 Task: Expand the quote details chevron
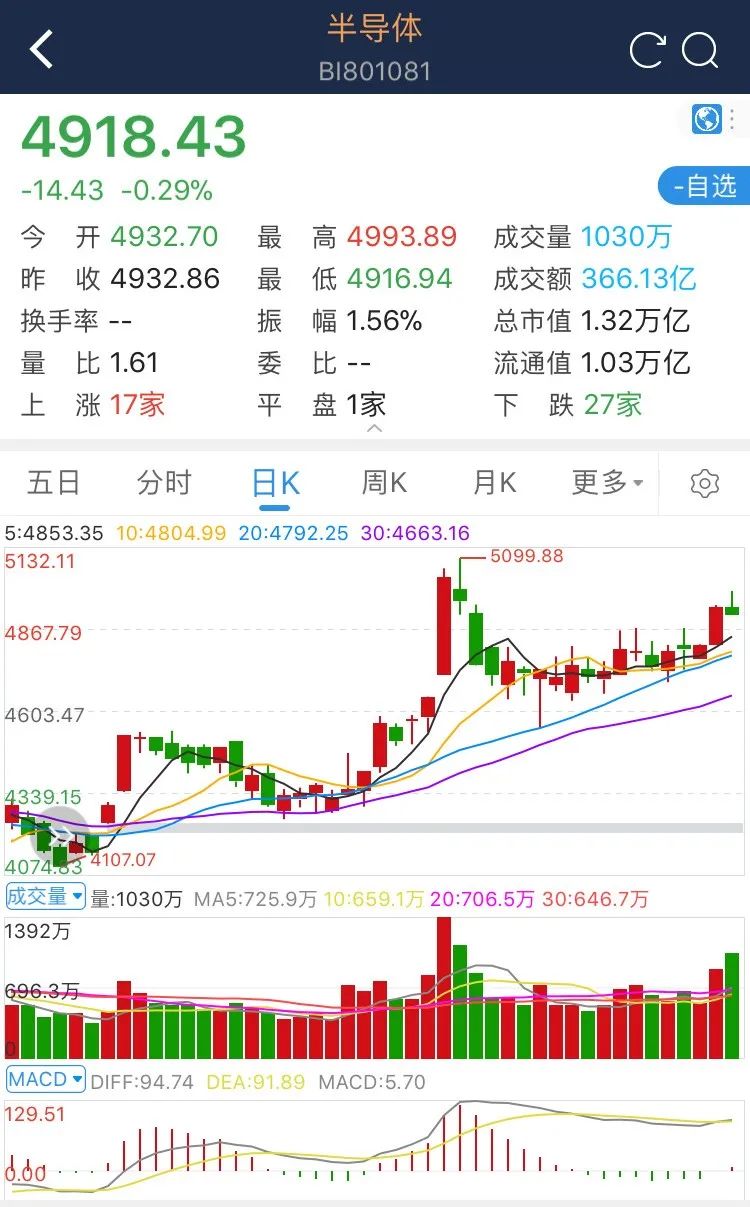pos(374,428)
